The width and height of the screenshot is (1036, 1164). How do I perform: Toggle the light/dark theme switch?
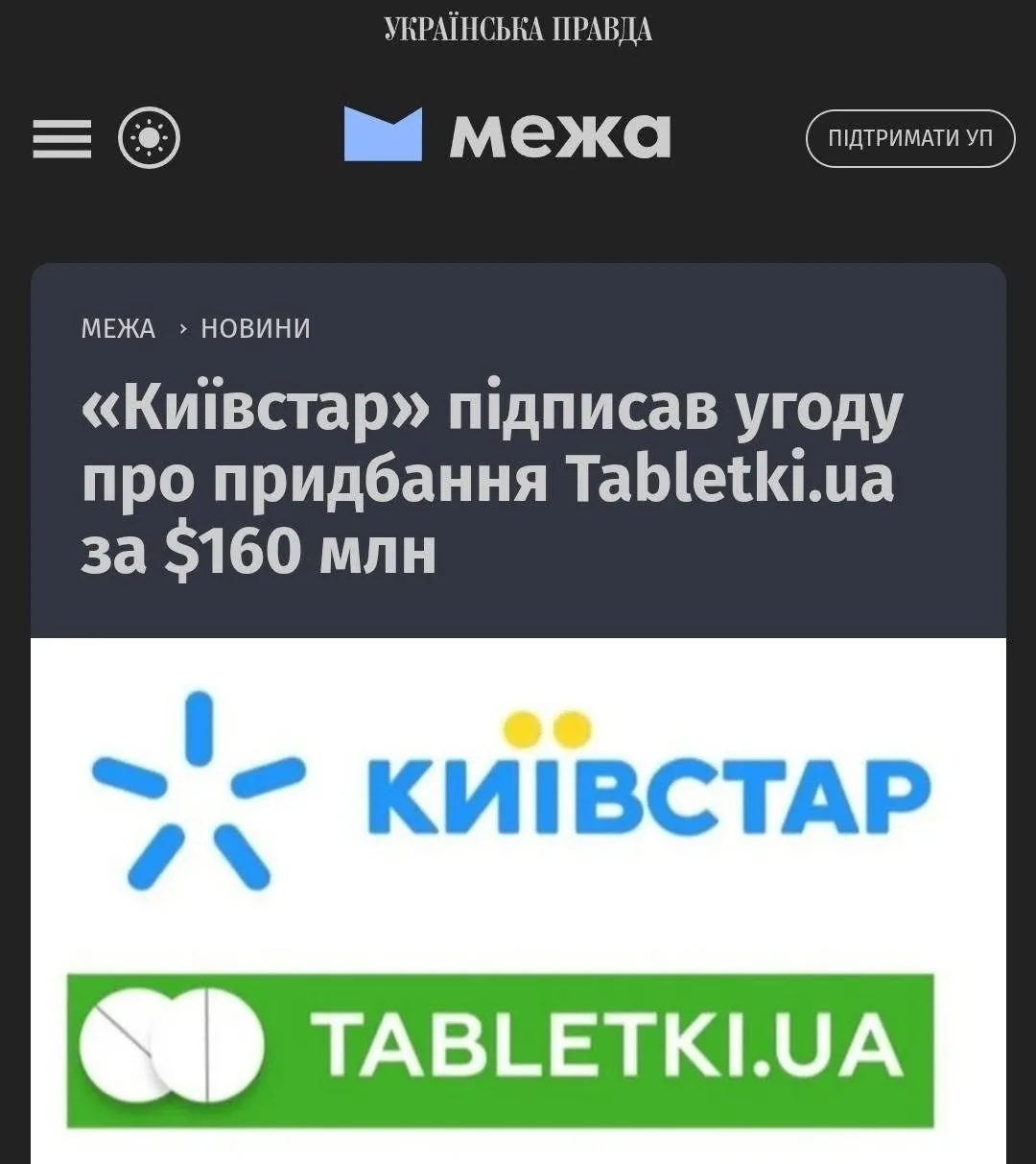click(x=149, y=138)
